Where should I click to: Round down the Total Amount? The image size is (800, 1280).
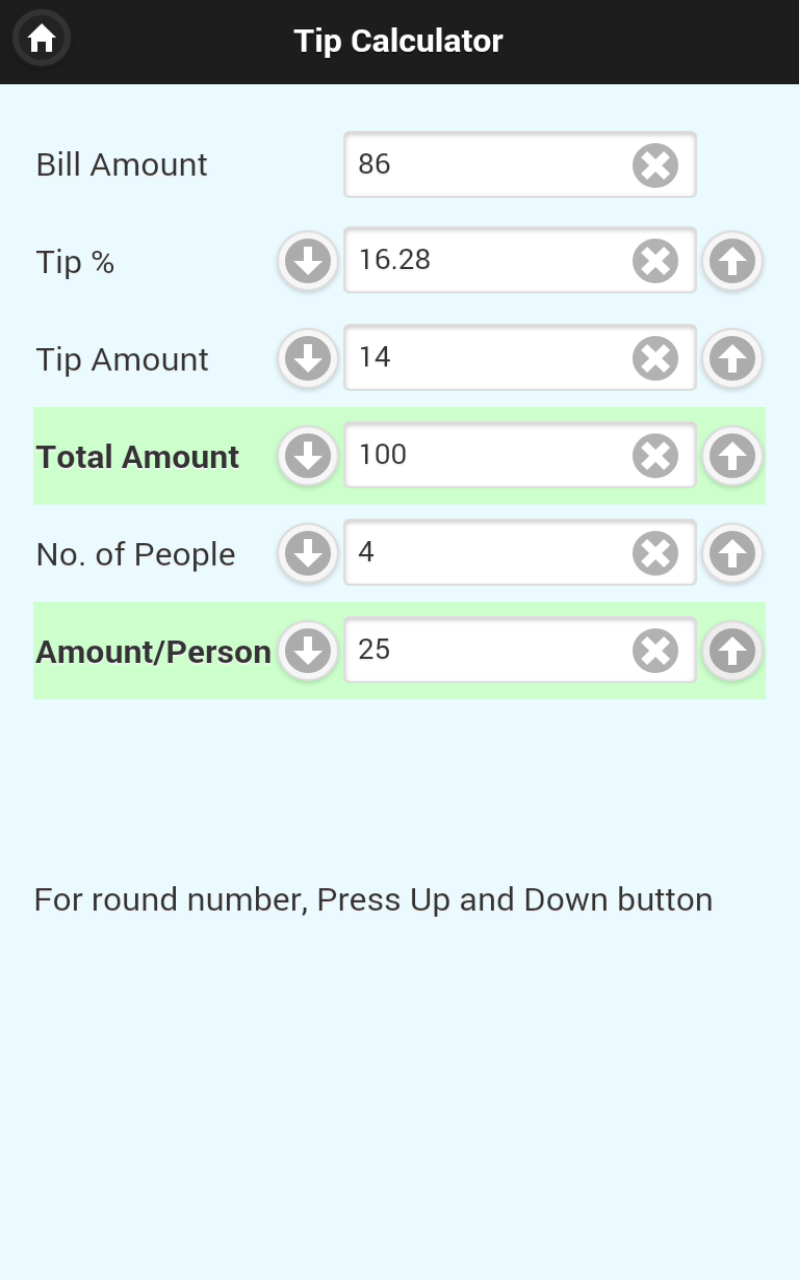coord(307,455)
